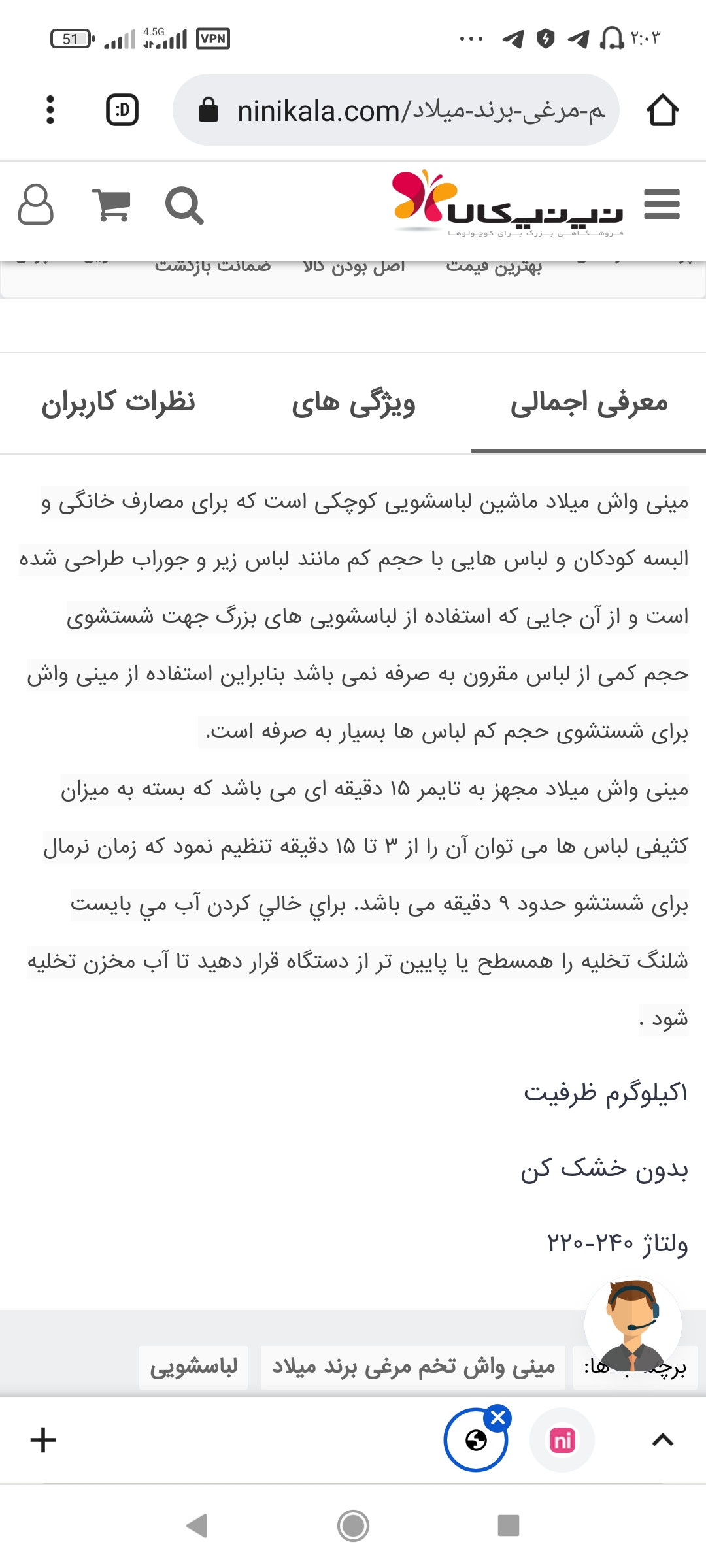Screen dimensions: 706x1568
Task: Open the user account icon
Action: [x=36, y=205]
